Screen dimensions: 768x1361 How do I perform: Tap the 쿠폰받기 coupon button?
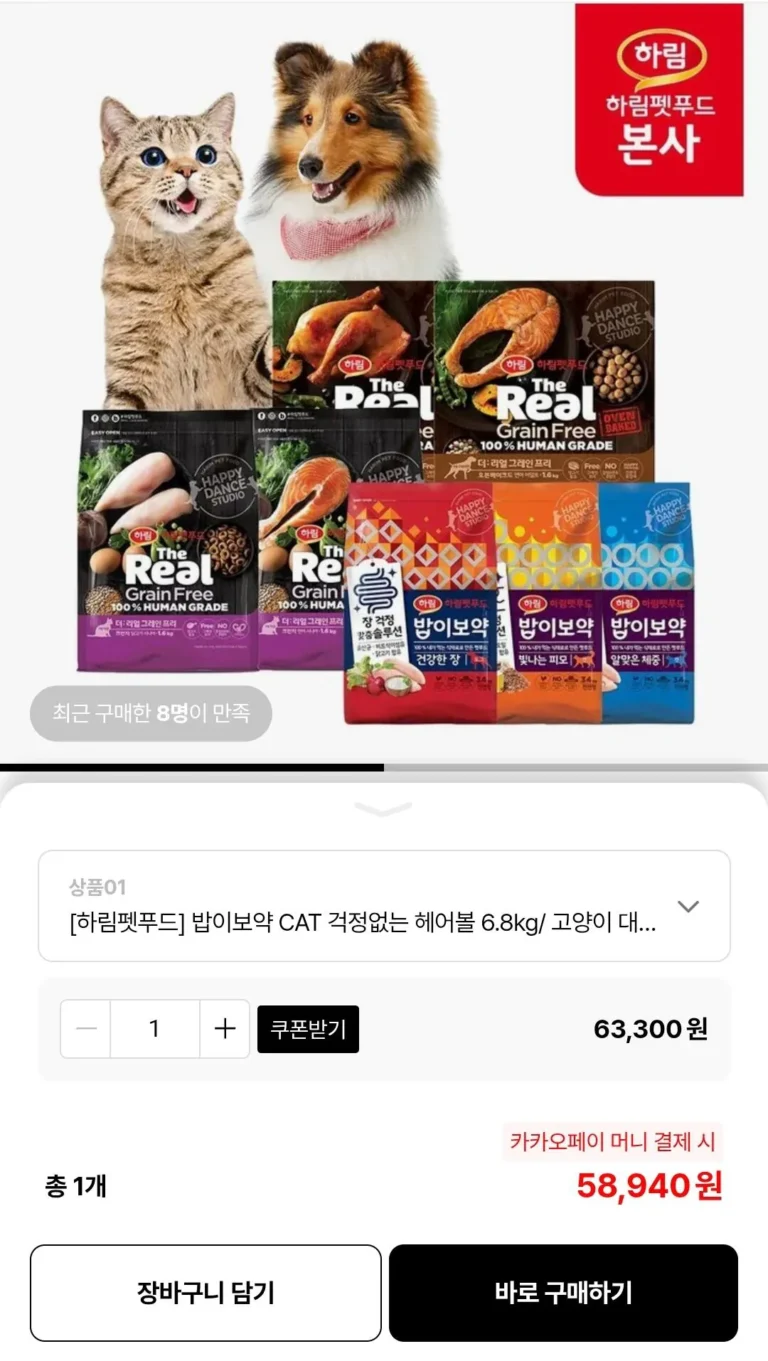tap(308, 1029)
